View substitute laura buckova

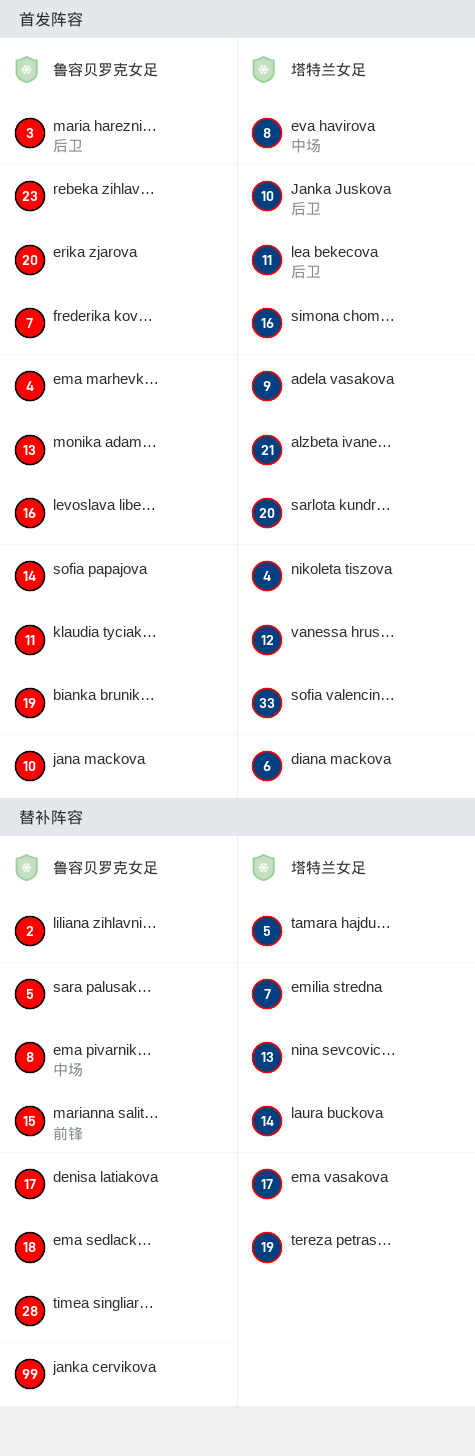point(356,1121)
